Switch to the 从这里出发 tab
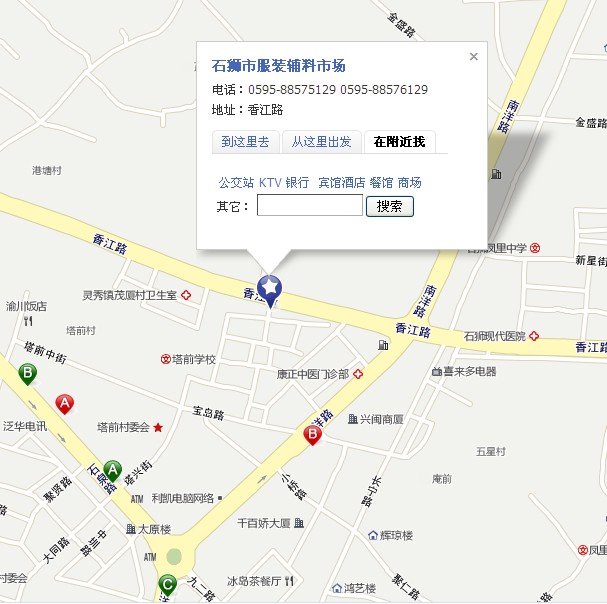This screenshot has width=607, height=604. click(321, 142)
